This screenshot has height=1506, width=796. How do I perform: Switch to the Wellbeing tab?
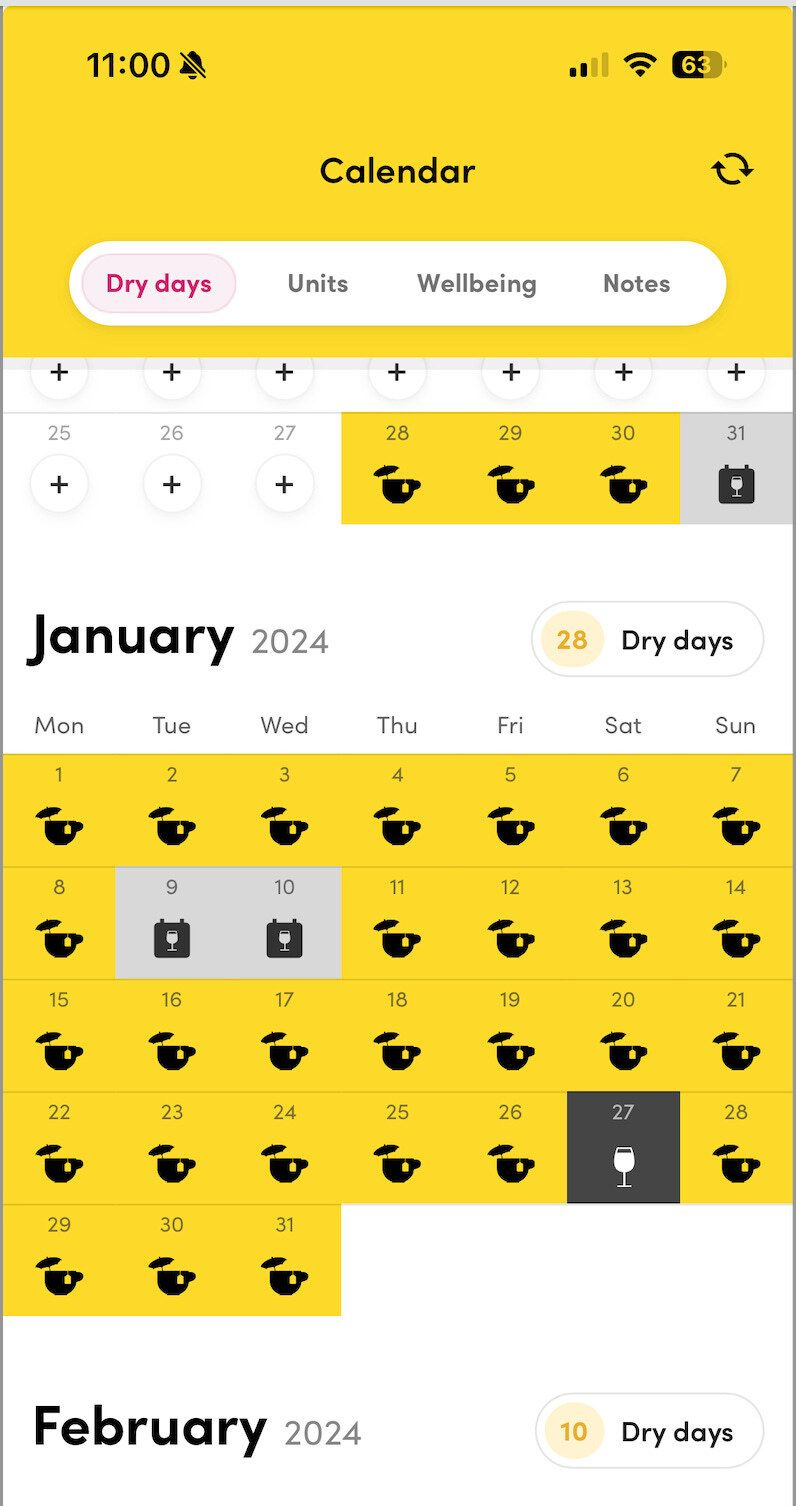(x=476, y=283)
